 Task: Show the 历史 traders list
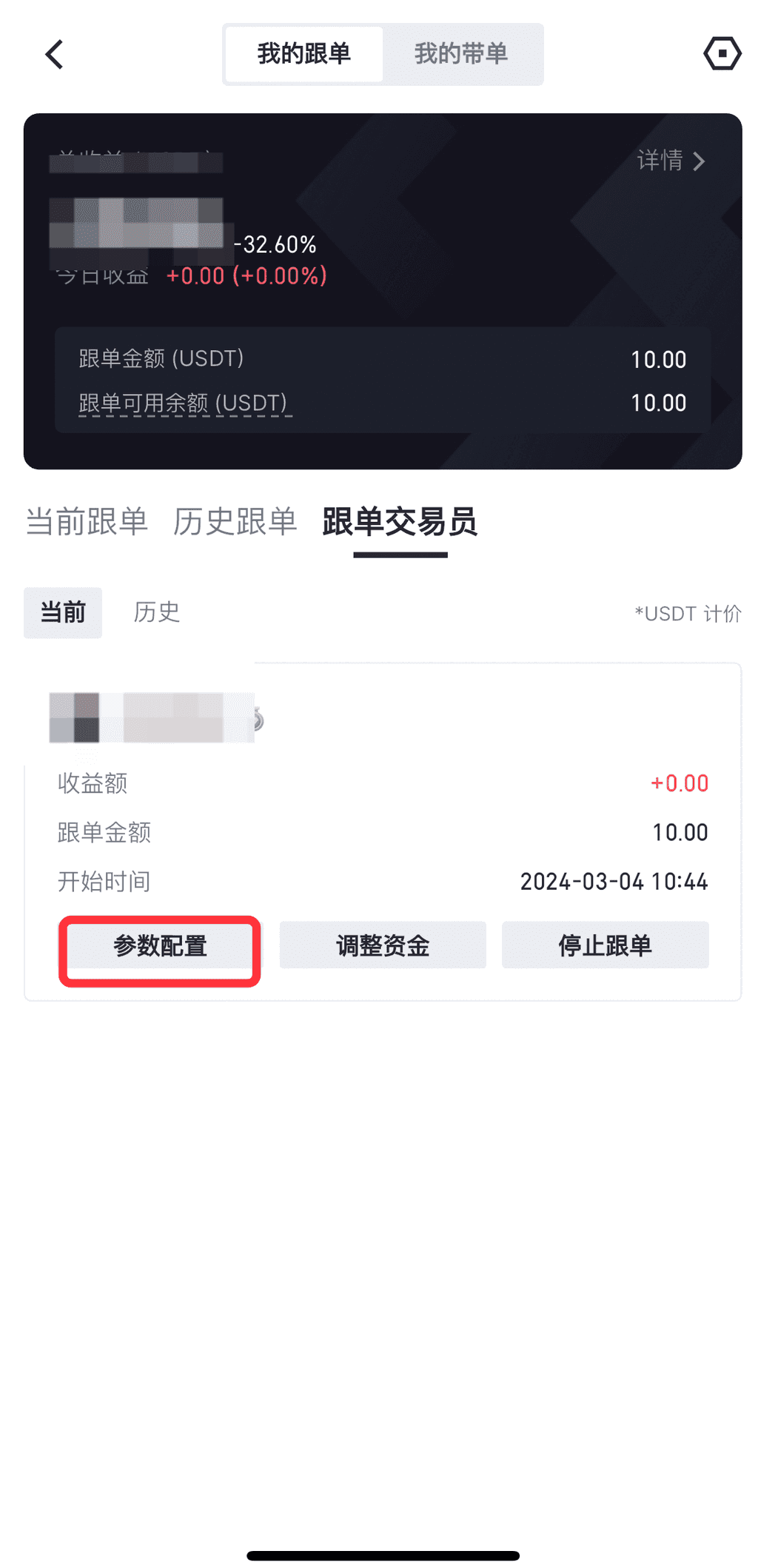click(x=156, y=613)
